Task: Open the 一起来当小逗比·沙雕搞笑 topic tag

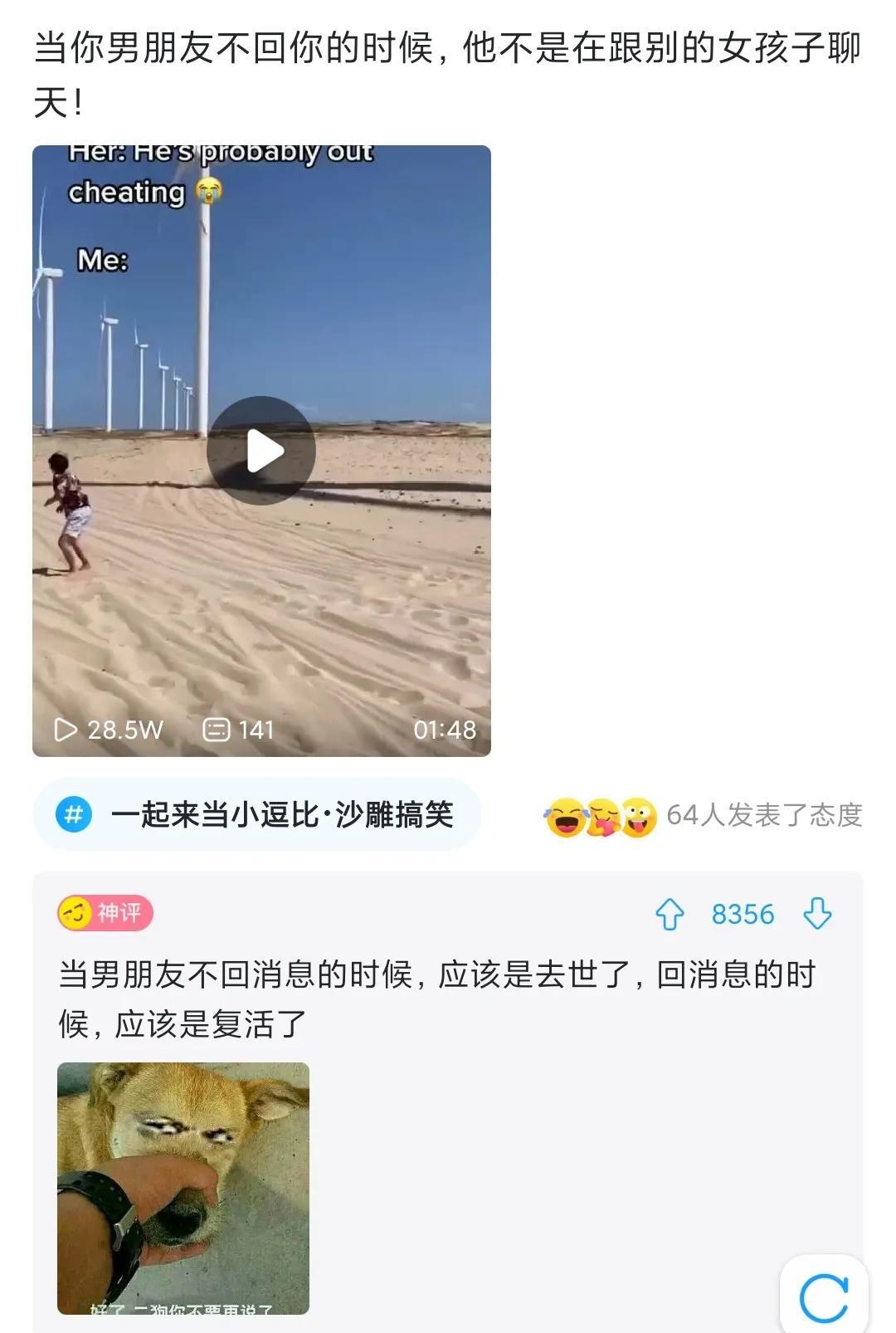Action: tap(257, 814)
